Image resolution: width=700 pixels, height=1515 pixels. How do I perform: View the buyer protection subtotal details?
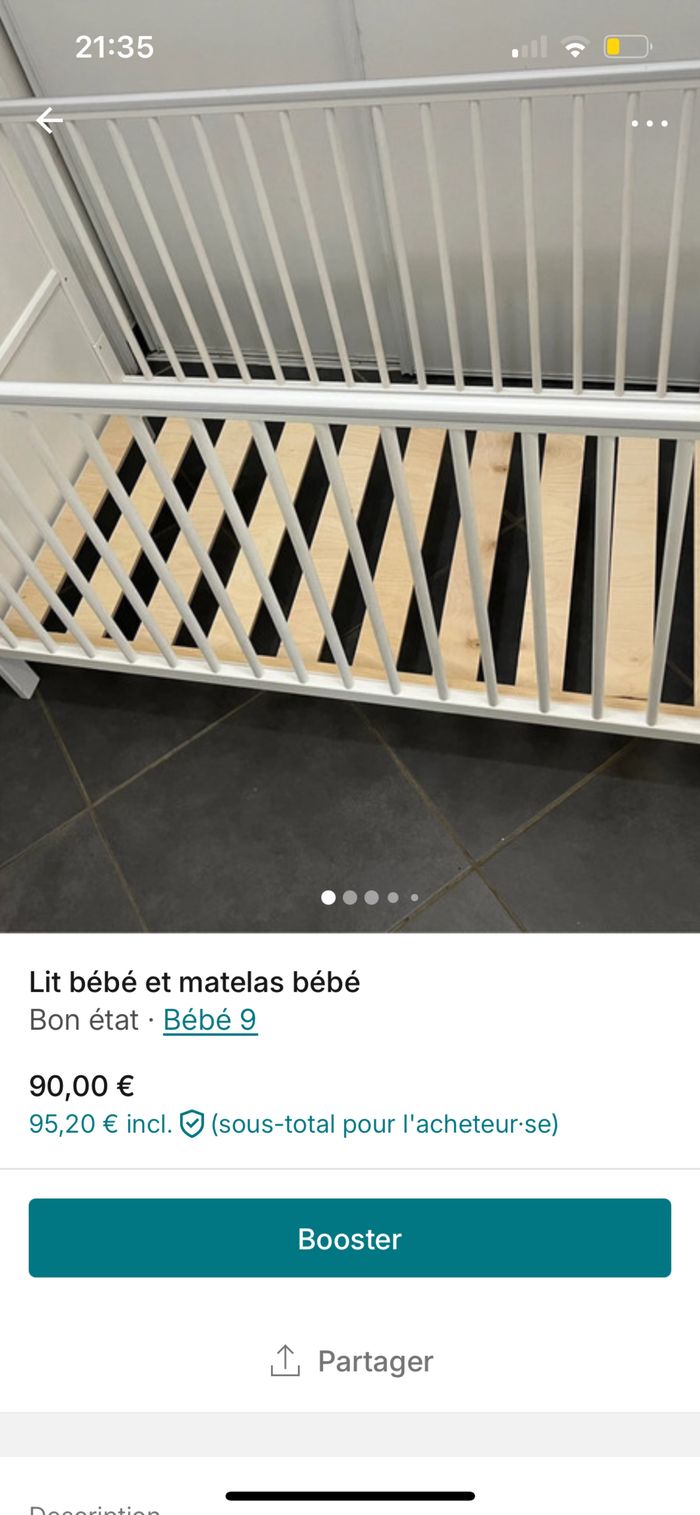[293, 1124]
